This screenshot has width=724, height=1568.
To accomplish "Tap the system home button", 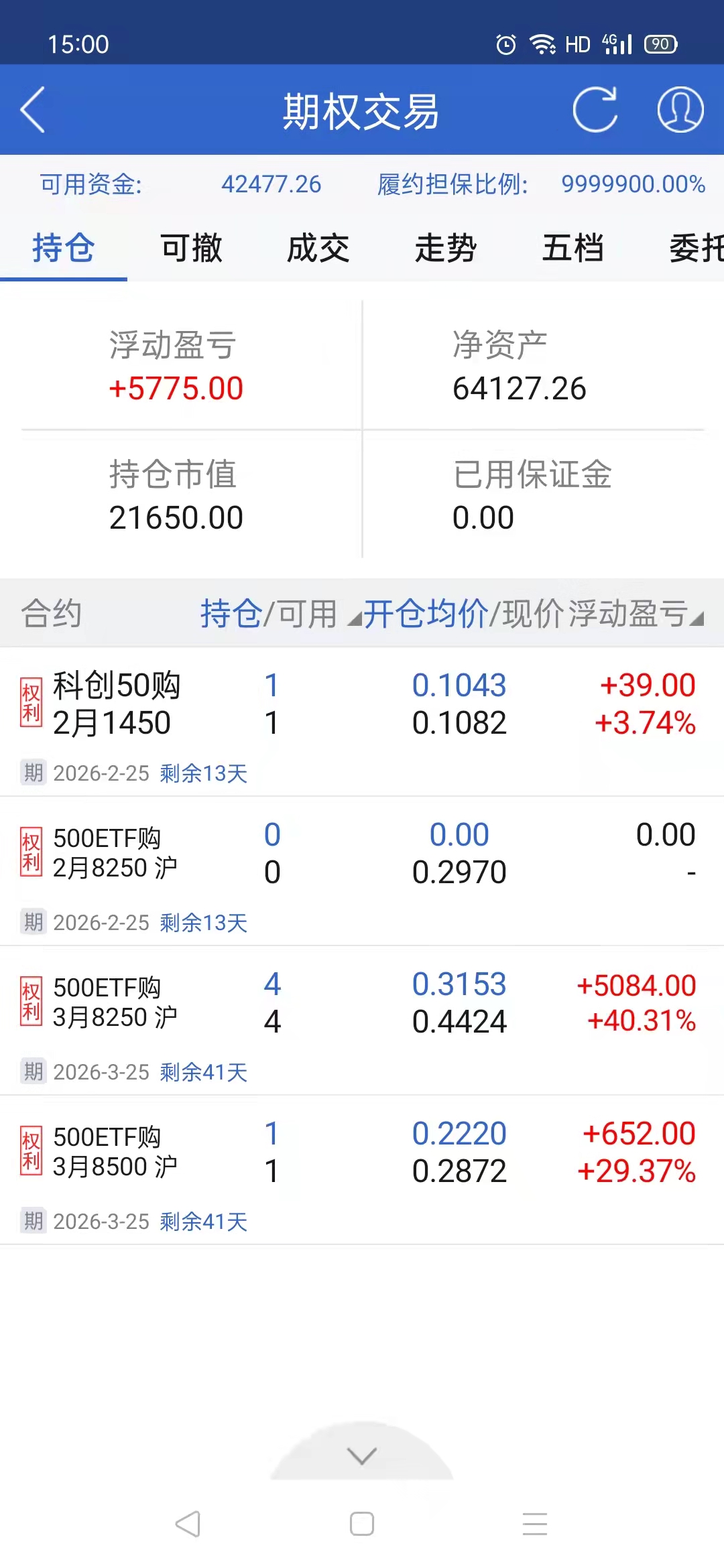I will [362, 1524].
